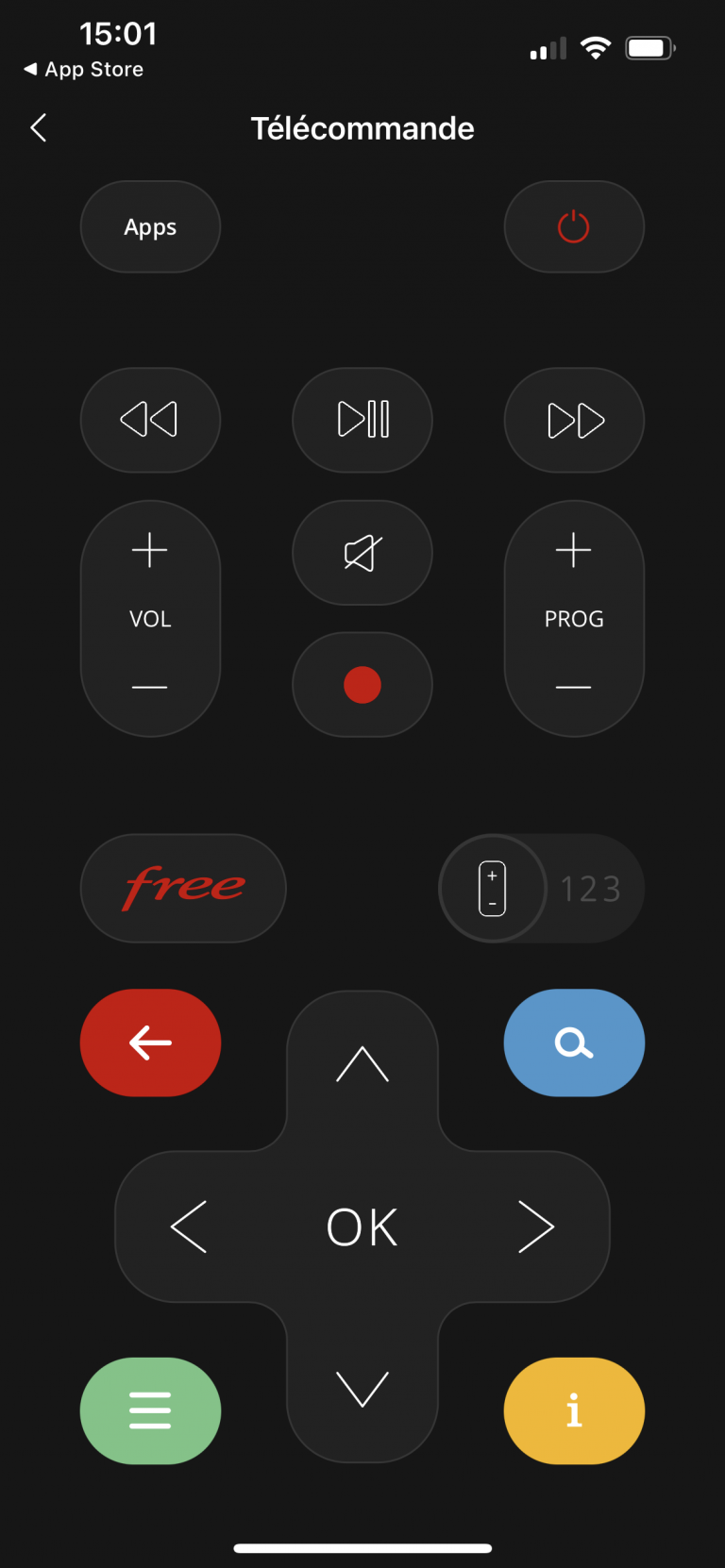This screenshot has width=725, height=1568.
Task: Open the menu with the green lines icon
Action: 150,1410
